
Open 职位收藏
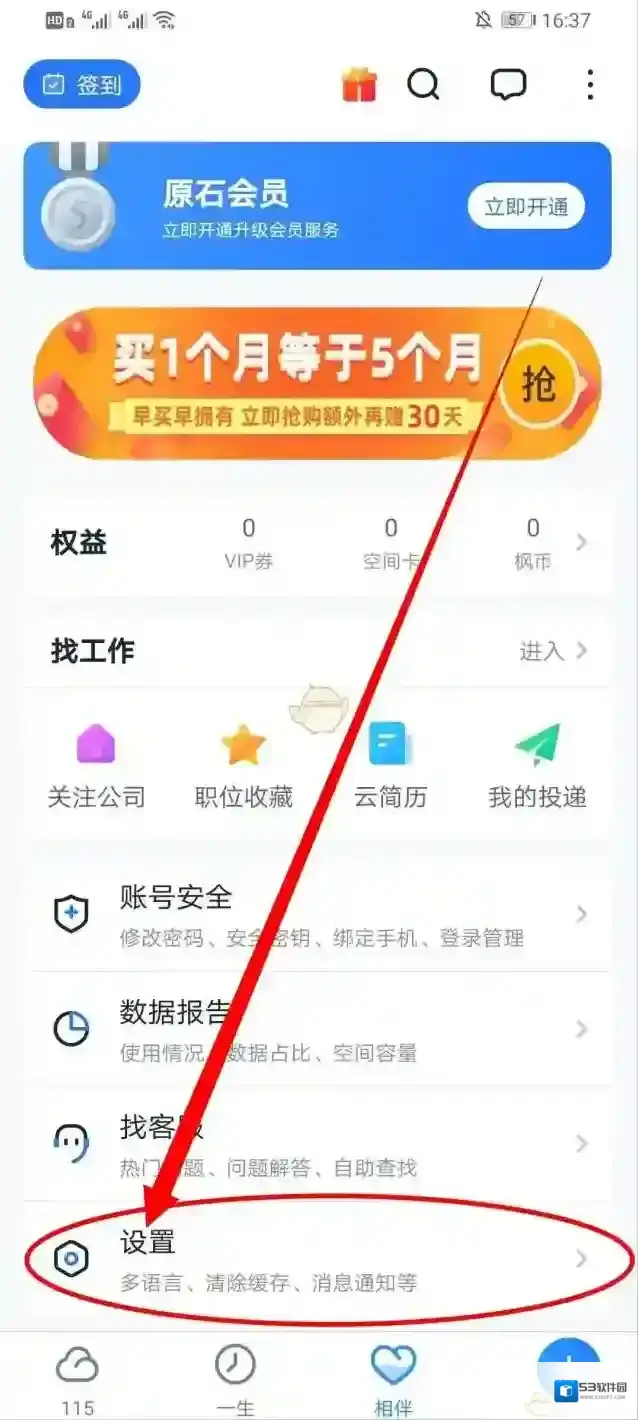(x=243, y=766)
